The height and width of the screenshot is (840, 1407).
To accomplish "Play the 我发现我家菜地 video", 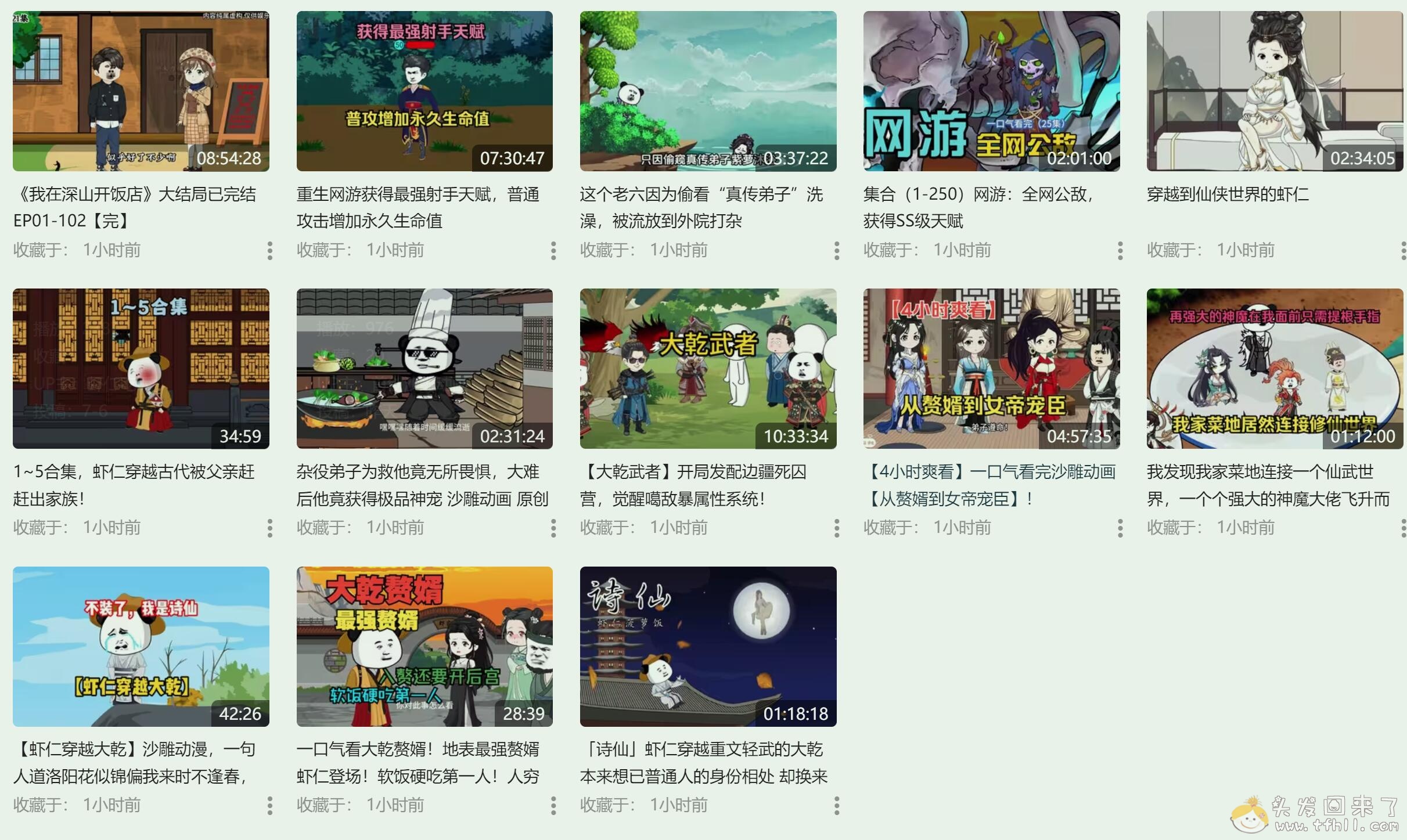I will (1275, 369).
